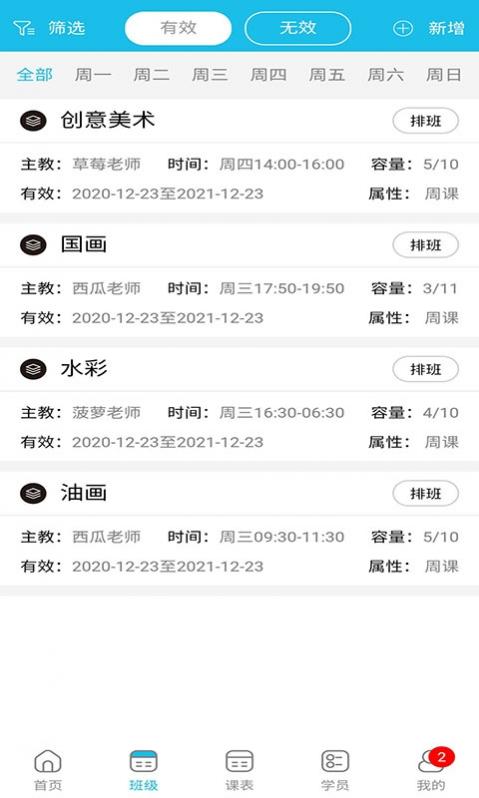Image resolution: width=479 pixels, height=798 pixels.
Task: Open the 创意美术 class card
Action: [239, 156]
